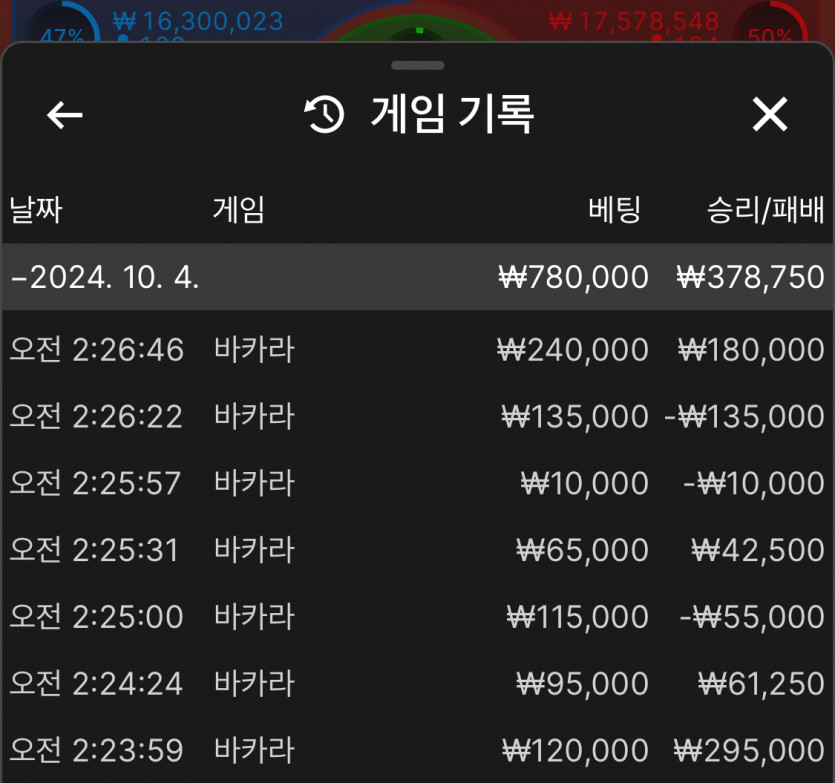View the 오전 2:24:24 바카라 round
The image size is (835, 783).
point(418,683)
